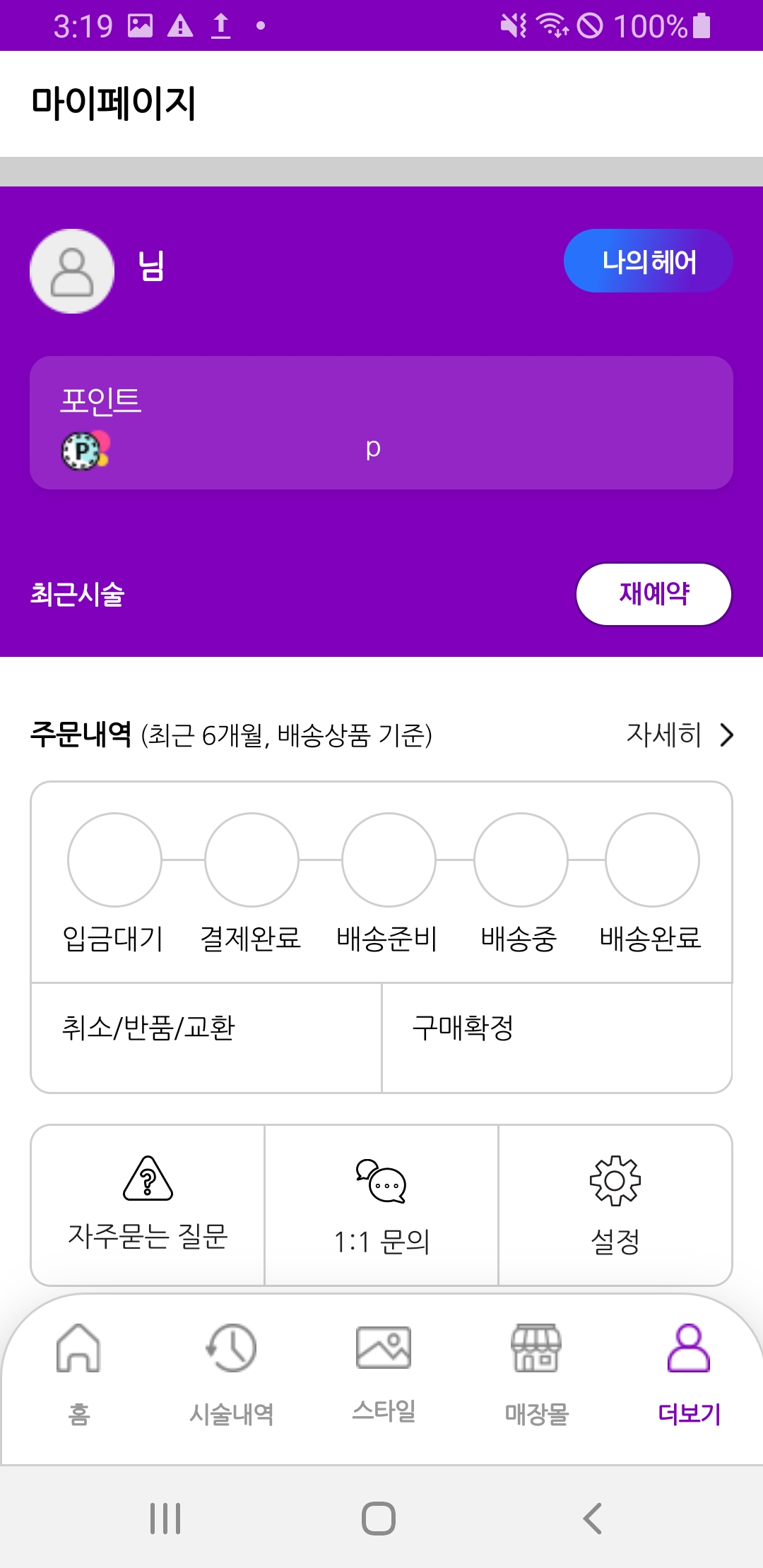Select the 입금대기 order status
763x1568 pixels.
pyautogui.click(x=114, y=883)
